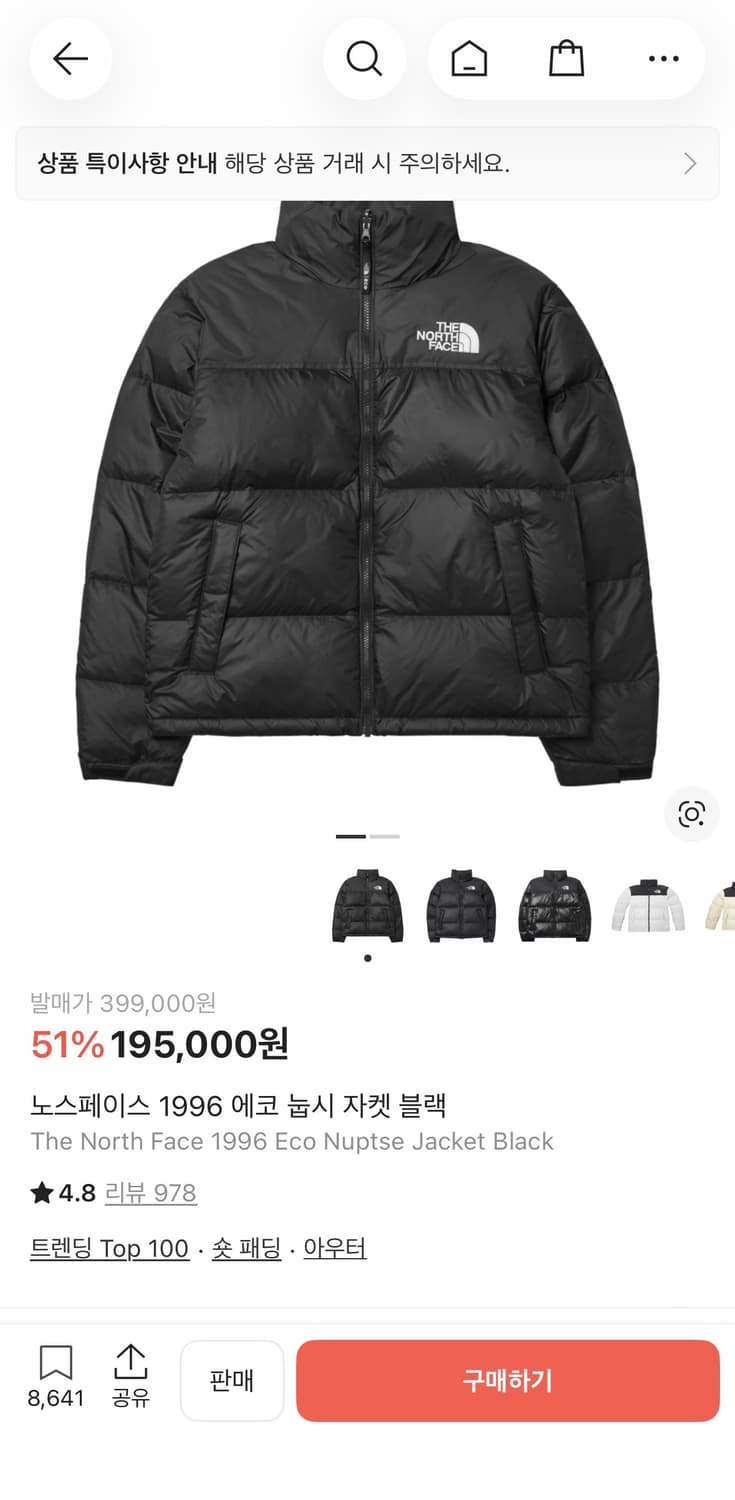Select the glossy black jacket thumbnail
Viewport: 735px width, 1500px height.
(x=554, y=905)
